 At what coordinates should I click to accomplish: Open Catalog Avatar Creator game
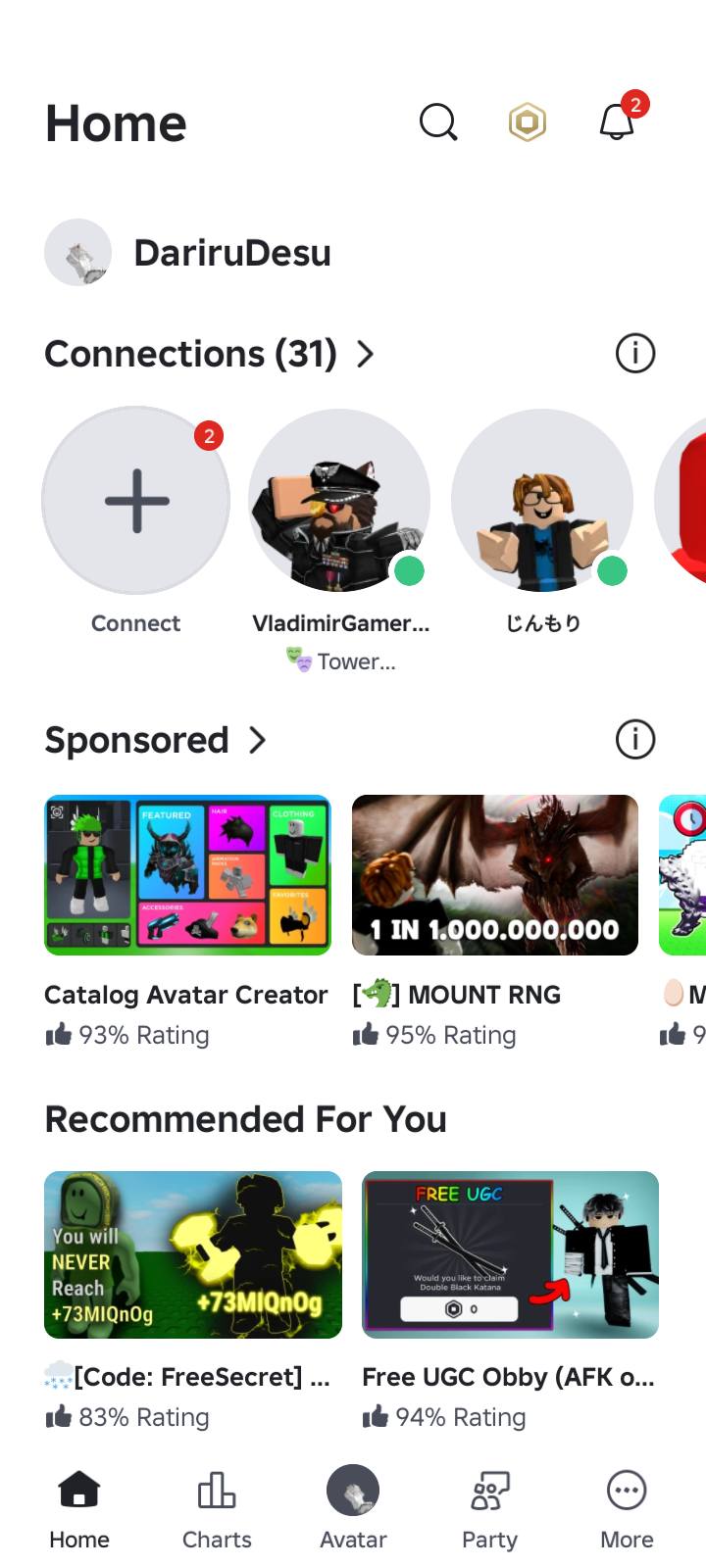point(187,875)
